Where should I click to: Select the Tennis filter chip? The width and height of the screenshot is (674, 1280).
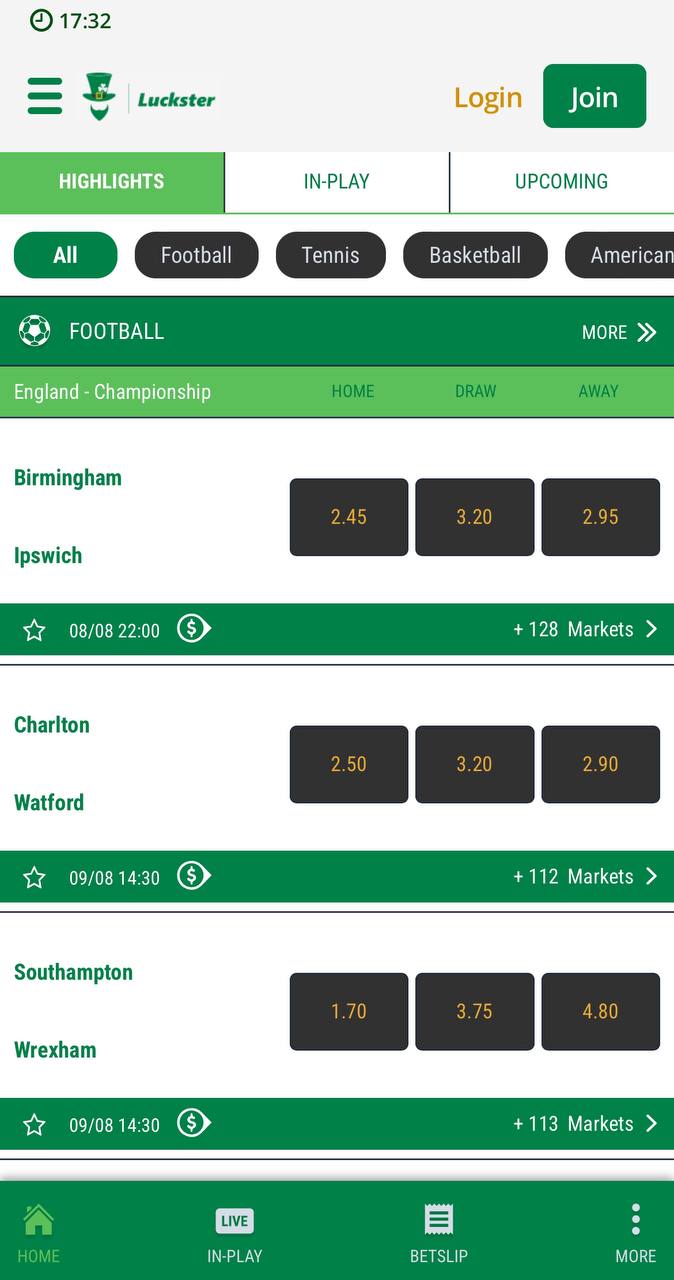[x=331, y=255]
